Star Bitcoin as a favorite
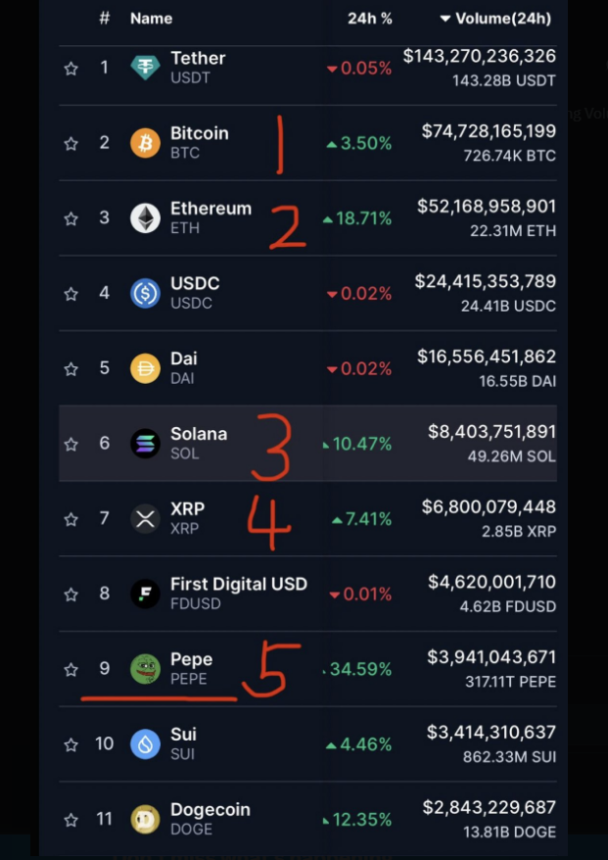608x860 pixels. point(71,143)
